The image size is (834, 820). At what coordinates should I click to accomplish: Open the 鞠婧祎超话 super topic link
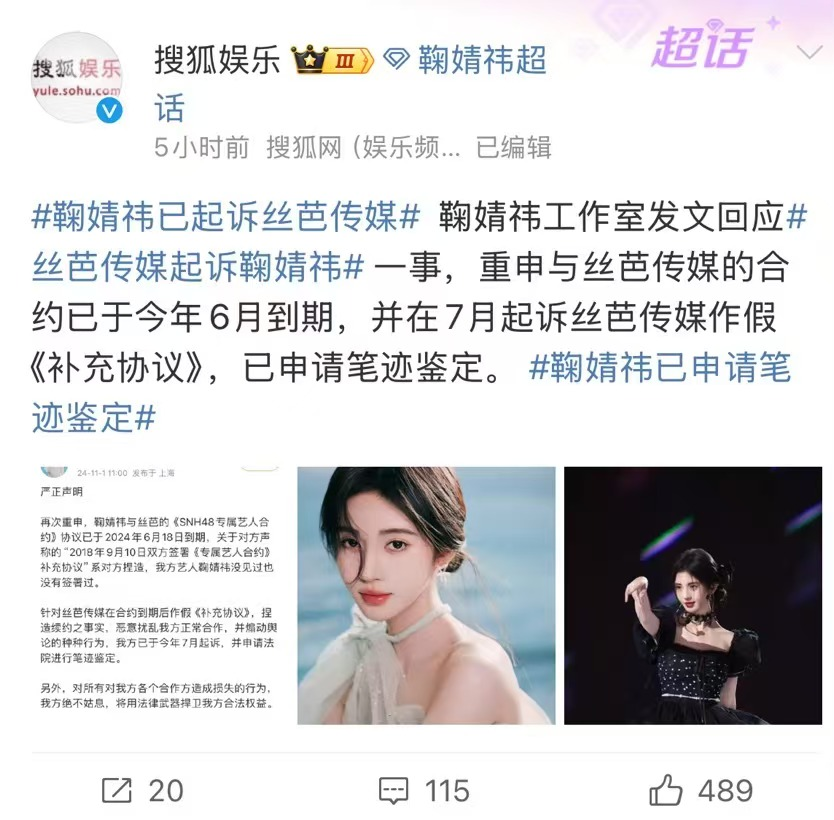[x=481, y=61]
